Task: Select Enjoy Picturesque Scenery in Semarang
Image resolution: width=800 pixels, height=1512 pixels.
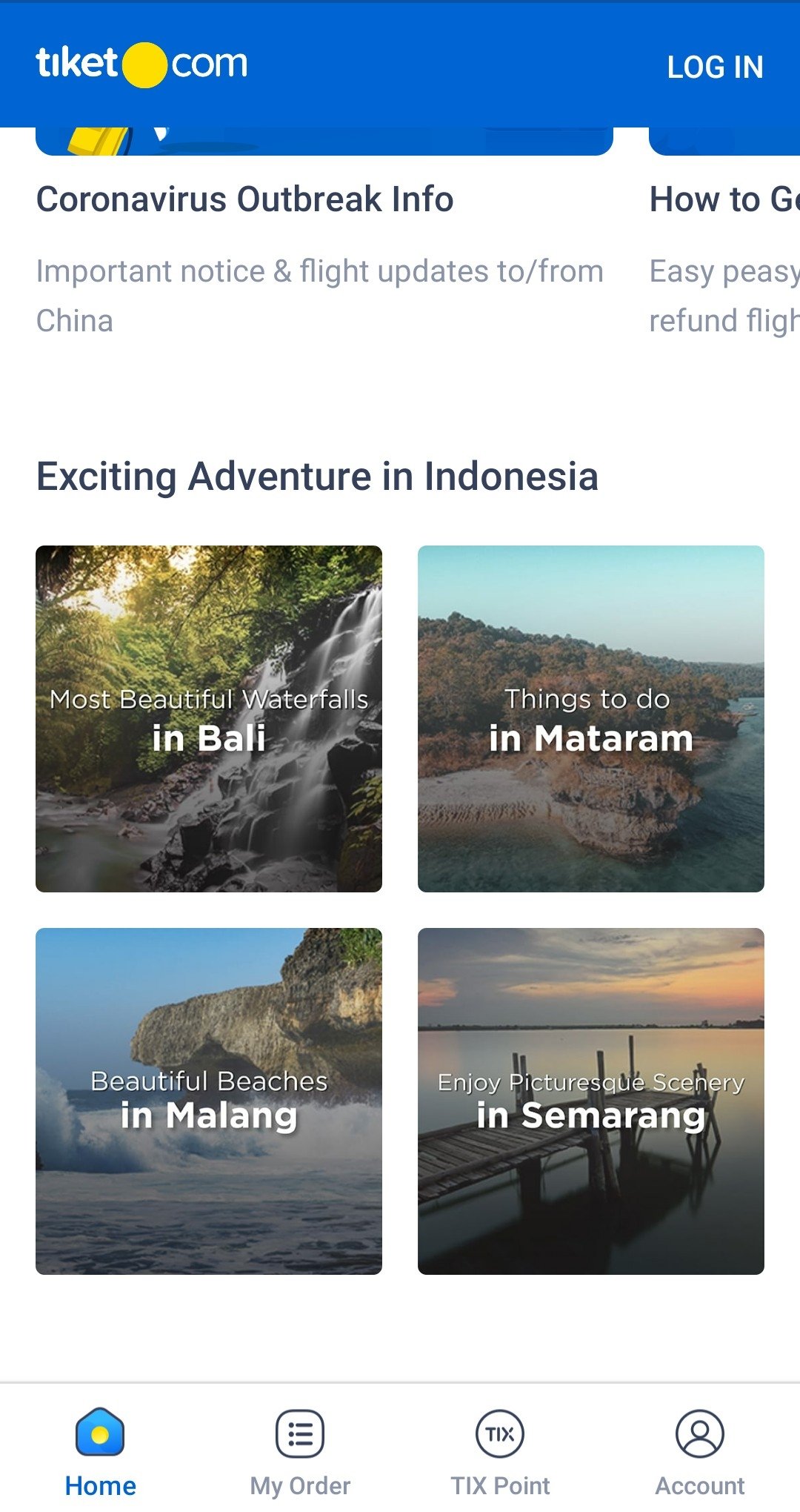Action: [591, 1101]
